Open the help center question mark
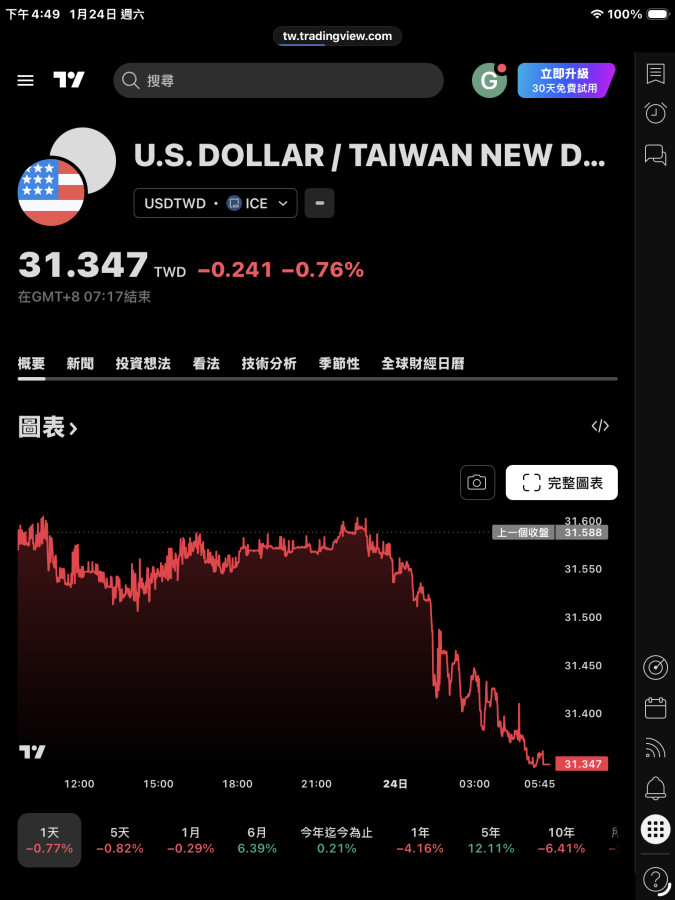 [655, 880]
